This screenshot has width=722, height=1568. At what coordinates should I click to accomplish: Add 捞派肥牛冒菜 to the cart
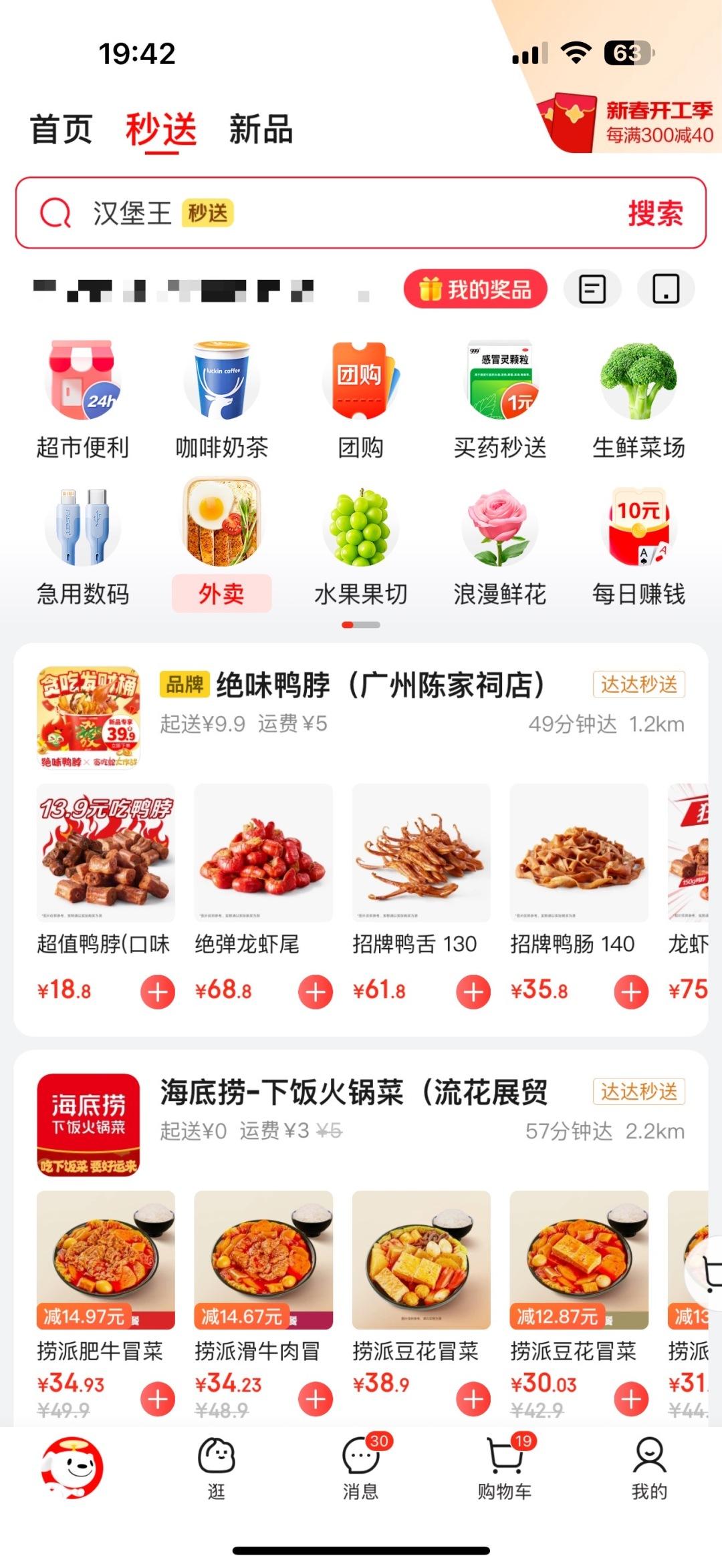click(x=158, y=1399)
